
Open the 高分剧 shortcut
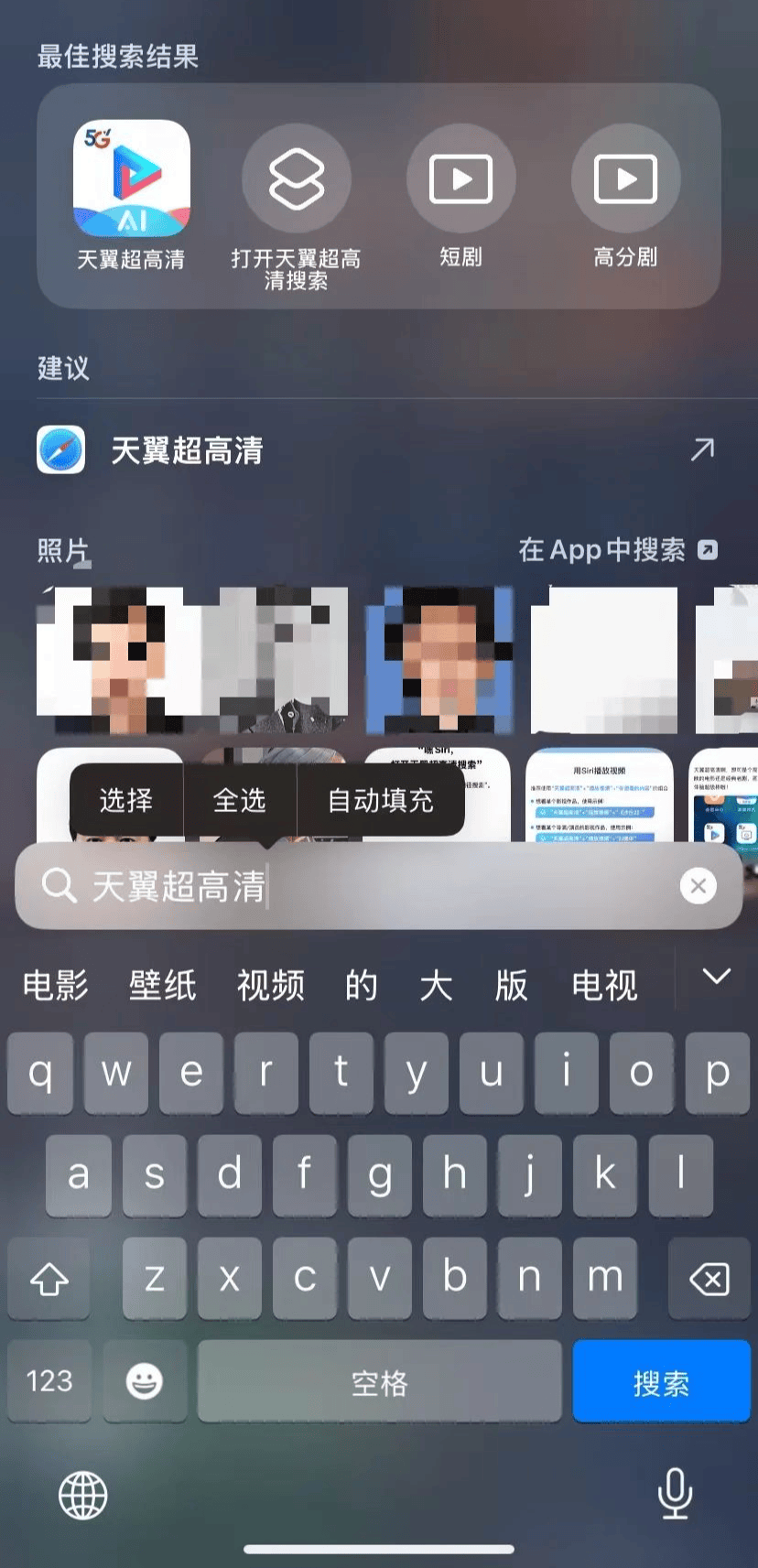625,179
